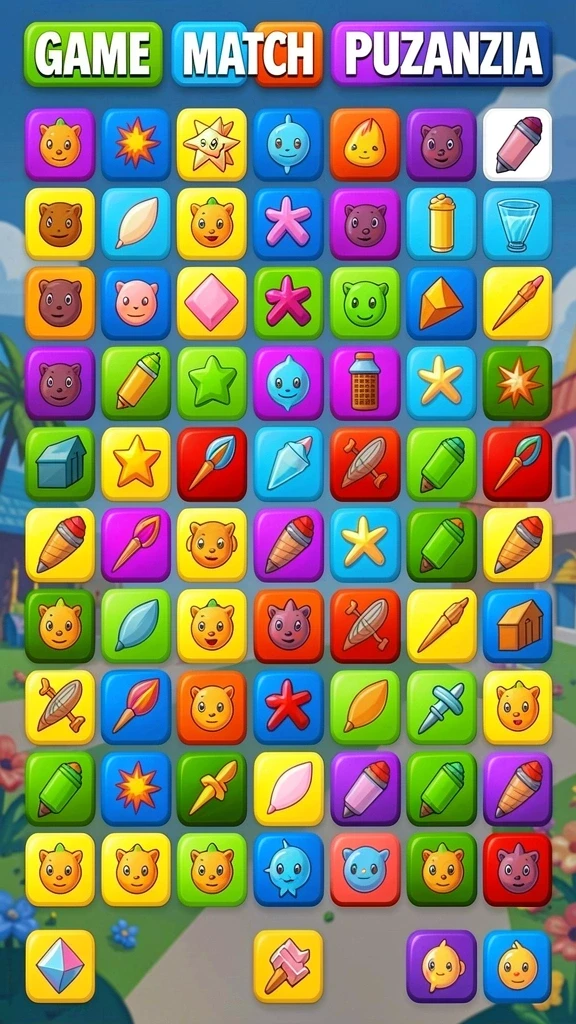Select the blue cat face on the coral tile
Viewport: 576px width, 1024px height.
point(365,869)
